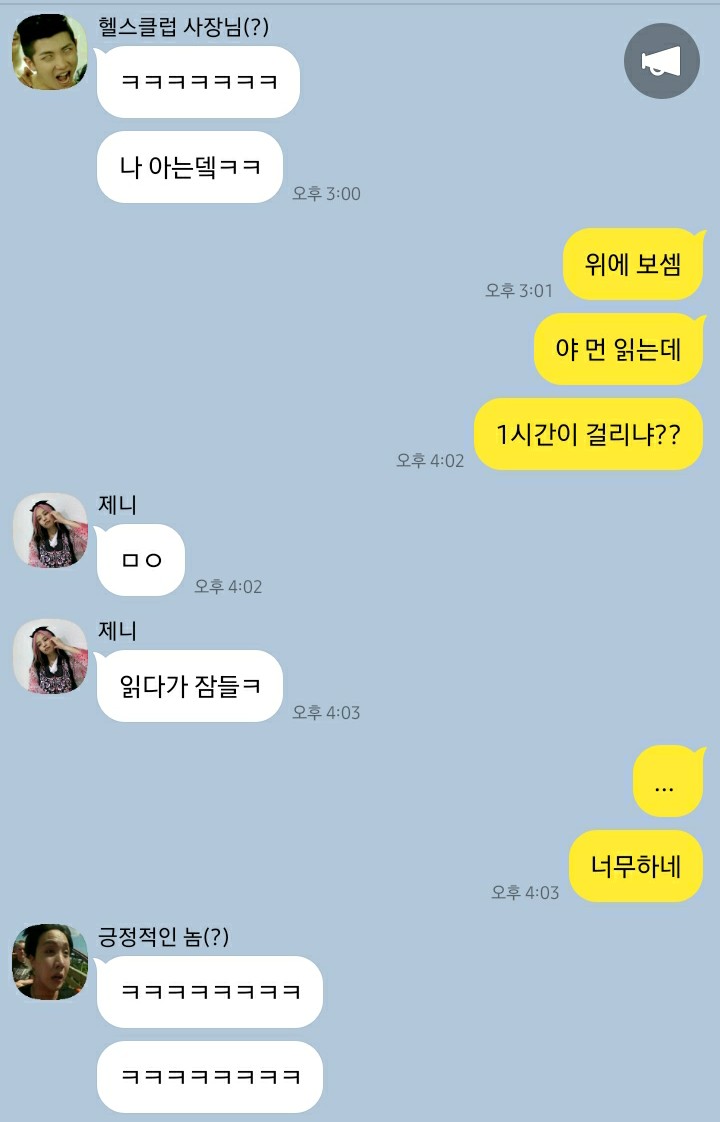Open 헬스클럽 사장님(?) profile picture

50,51
